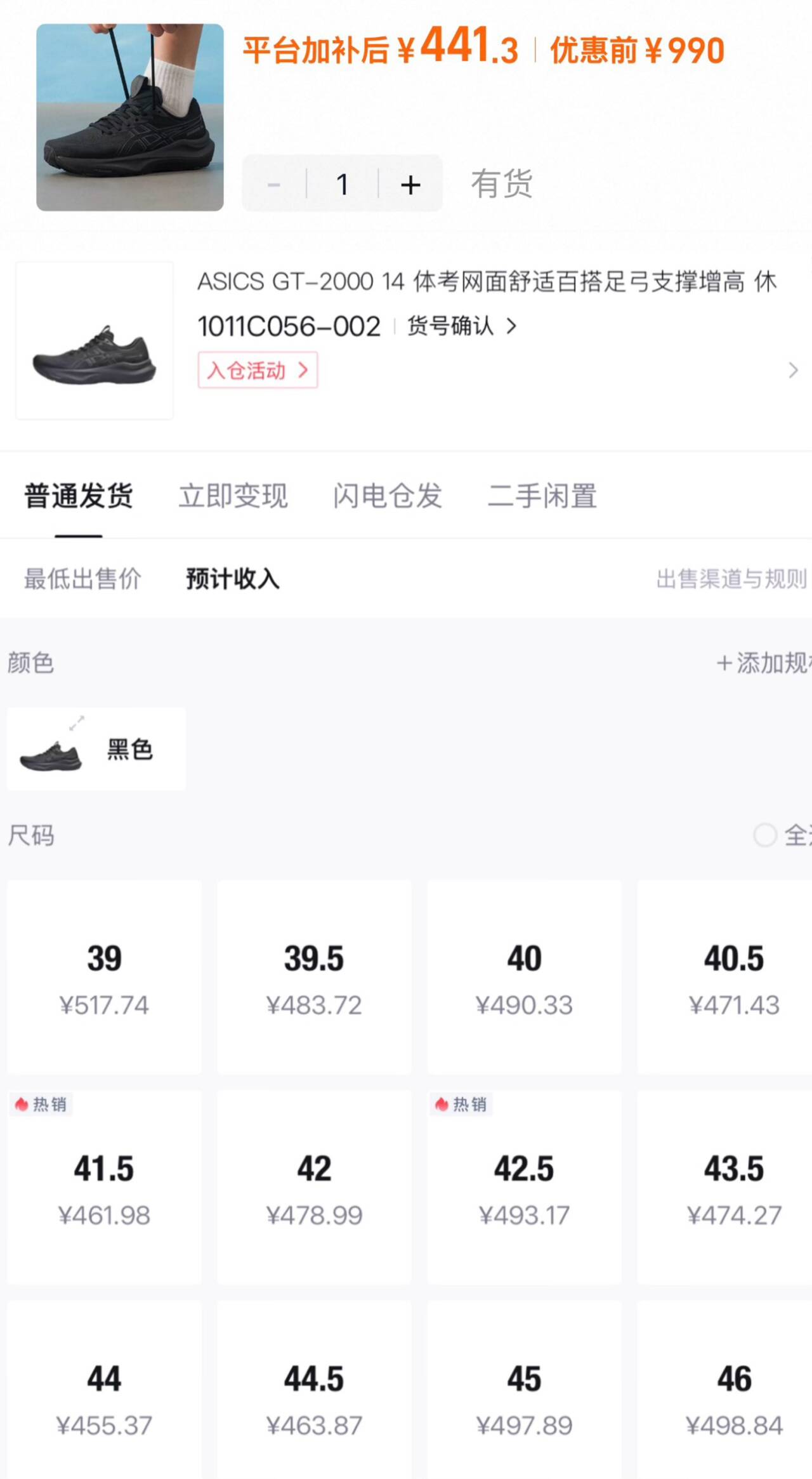This screenshot has height=1479, width=812.
Task: Pick size 44 at ¥455.37
Action: coord(104,1390)
